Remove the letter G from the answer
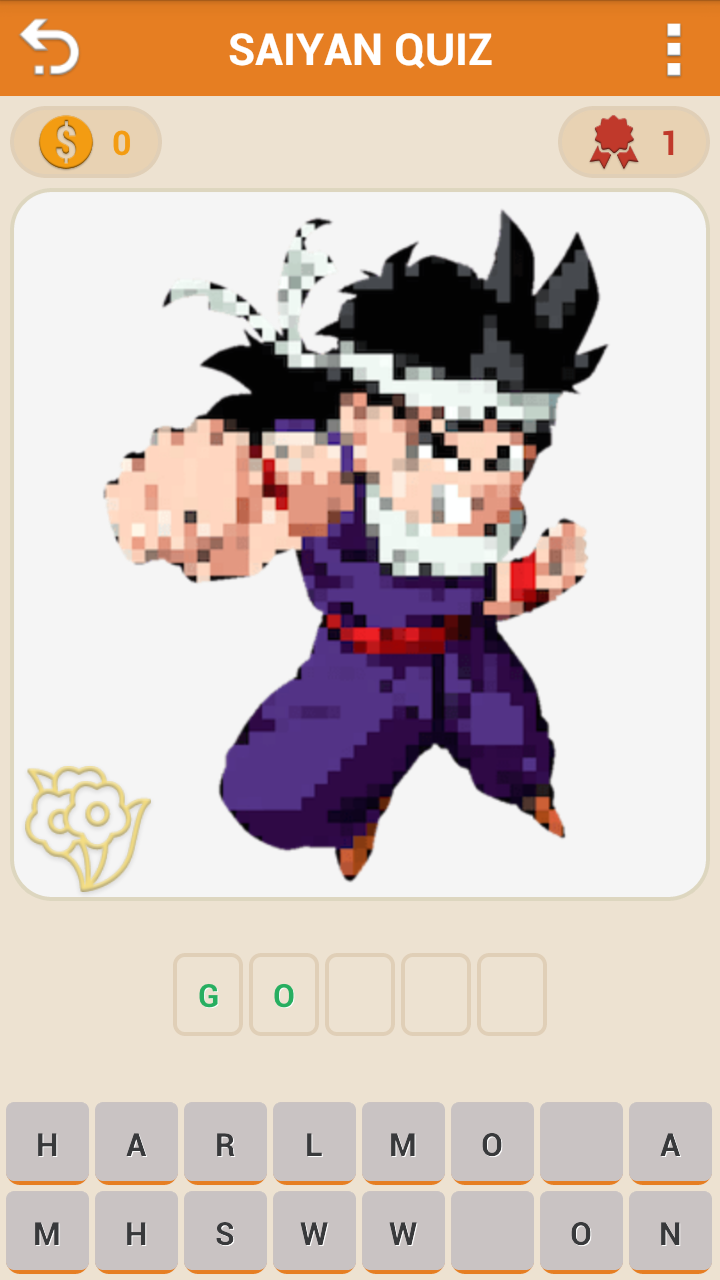 (208, 995)
